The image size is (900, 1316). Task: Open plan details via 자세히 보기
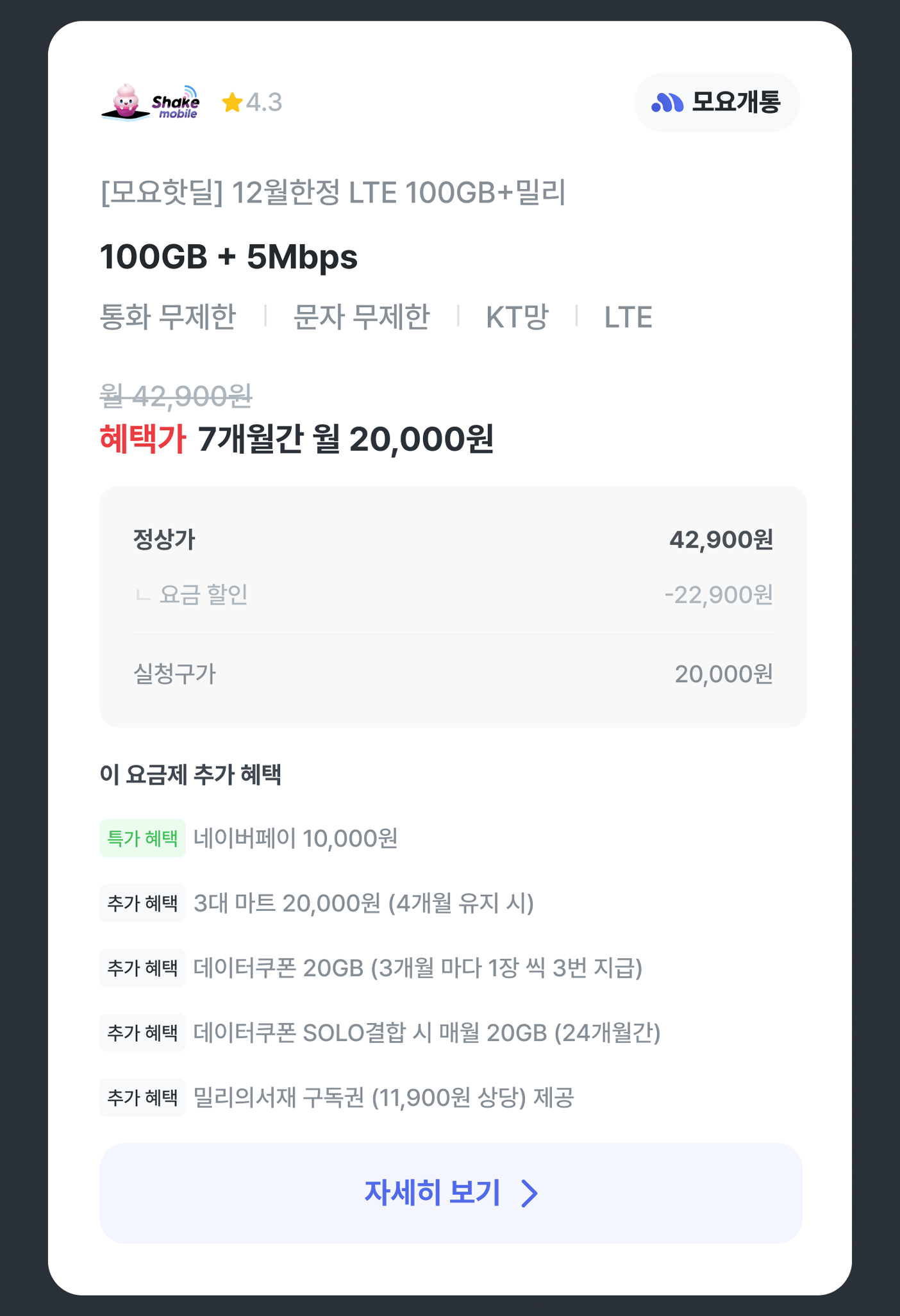(x=451, y=1193)
